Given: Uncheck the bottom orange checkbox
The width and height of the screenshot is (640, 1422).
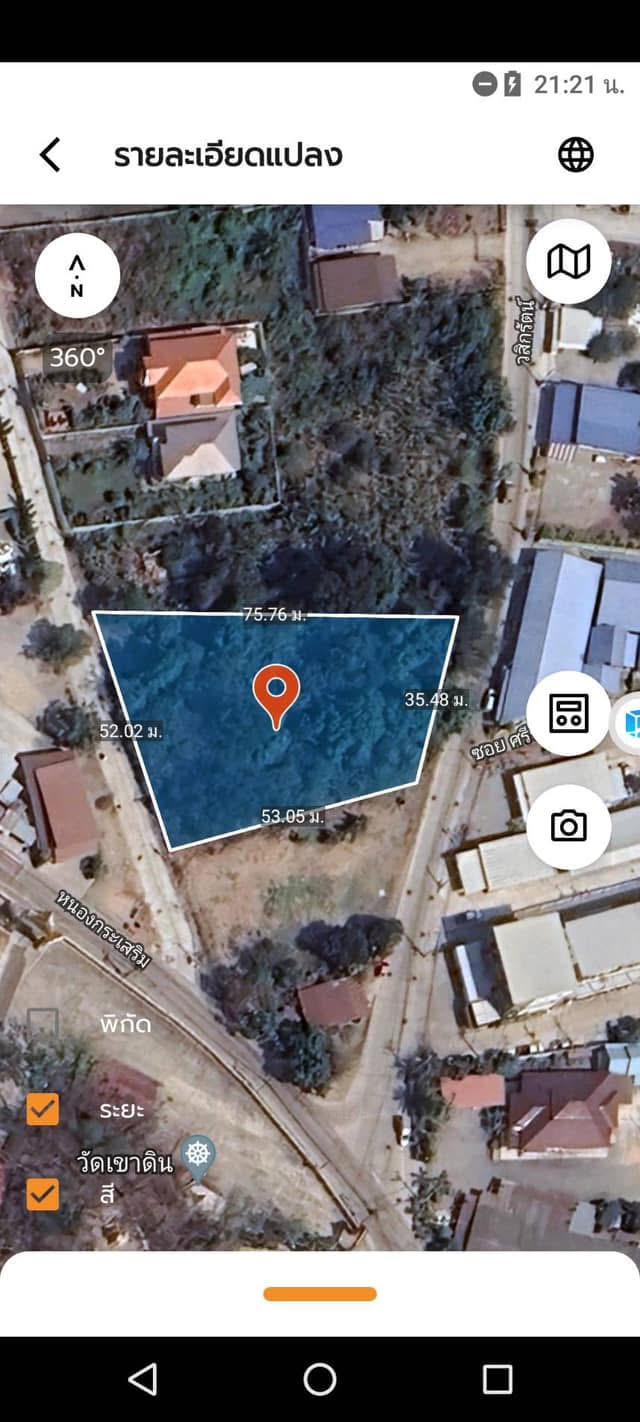Looking at the screenshot, I should click(x=42, y=1194).
